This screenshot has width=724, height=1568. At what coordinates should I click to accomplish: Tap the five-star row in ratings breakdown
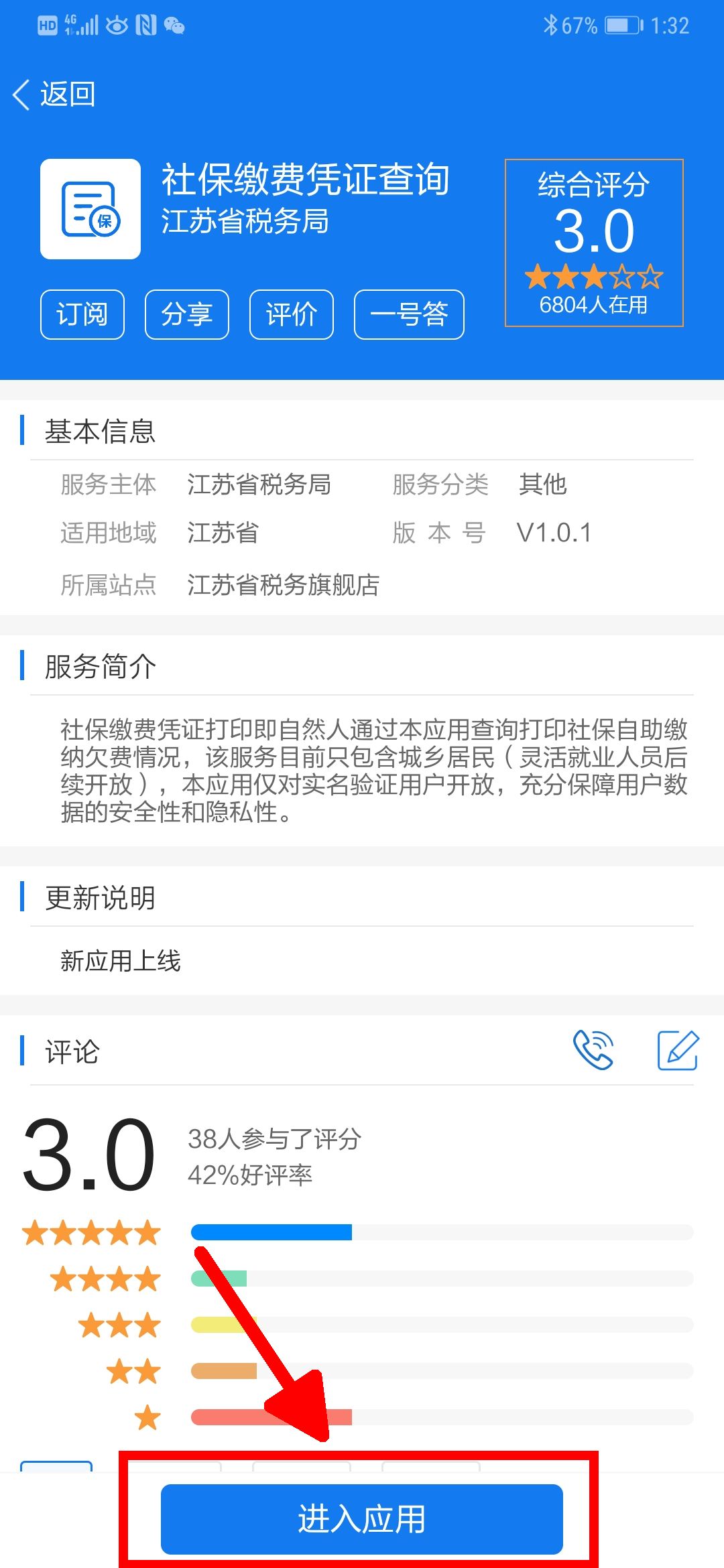tap(92, 1232)
